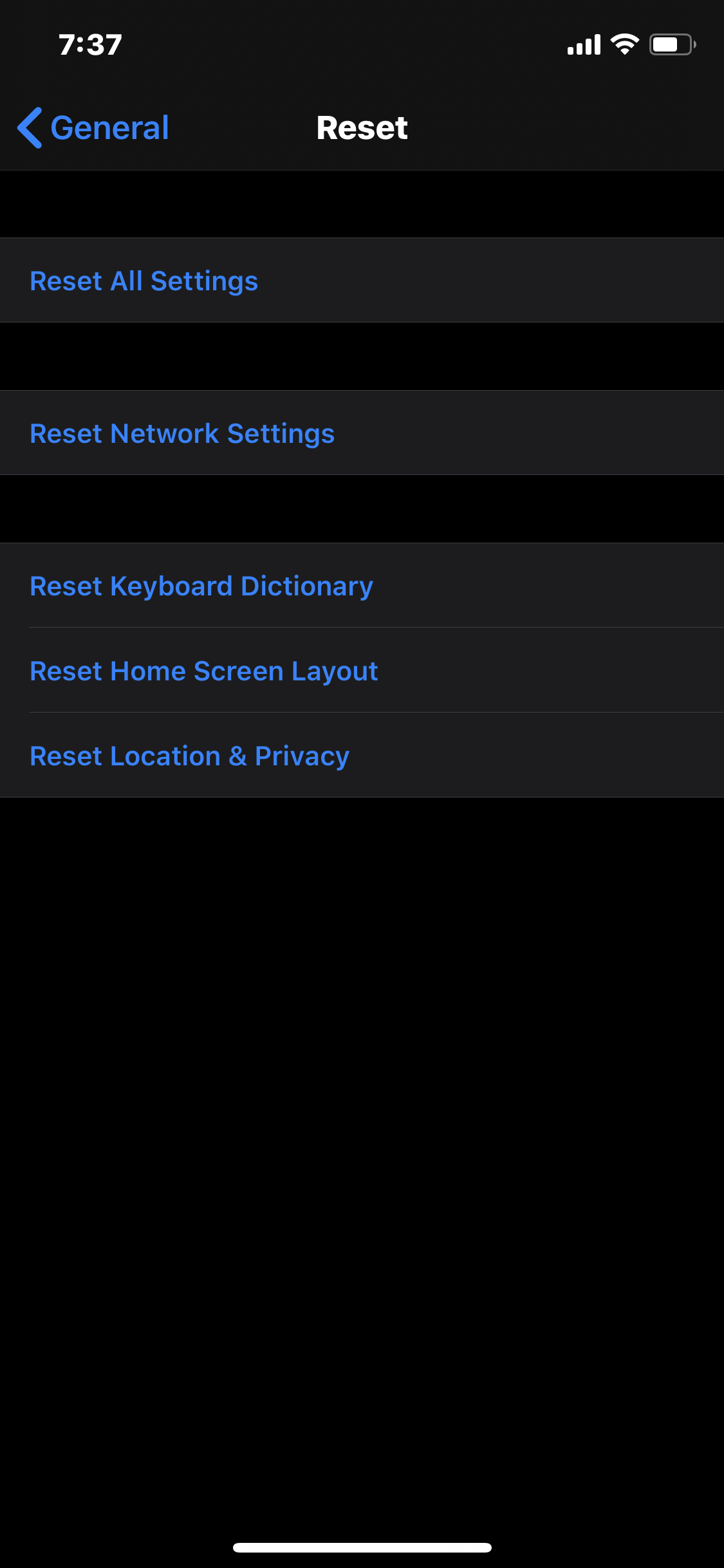The width and height of the screenshot is (724, 1568).
Task: Go back to General settings
Action: click(93, 127)
